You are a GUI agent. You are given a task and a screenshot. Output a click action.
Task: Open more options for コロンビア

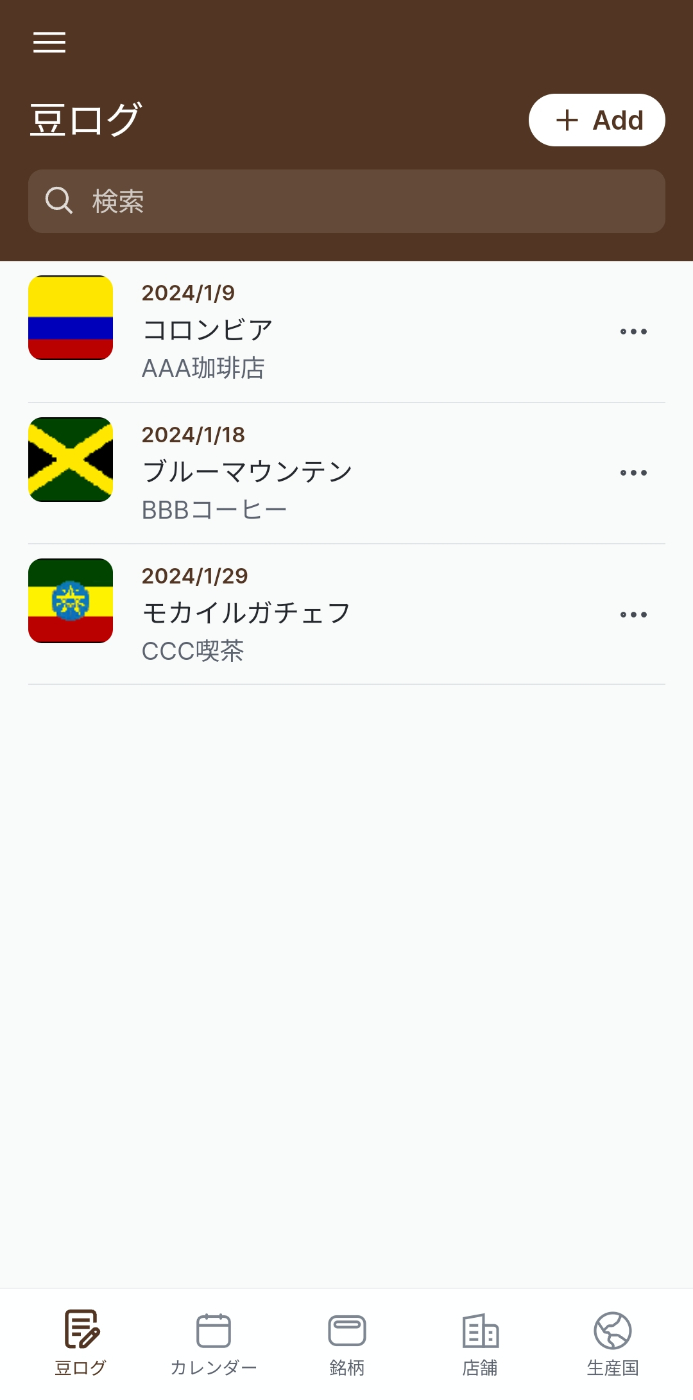(633, 332)
